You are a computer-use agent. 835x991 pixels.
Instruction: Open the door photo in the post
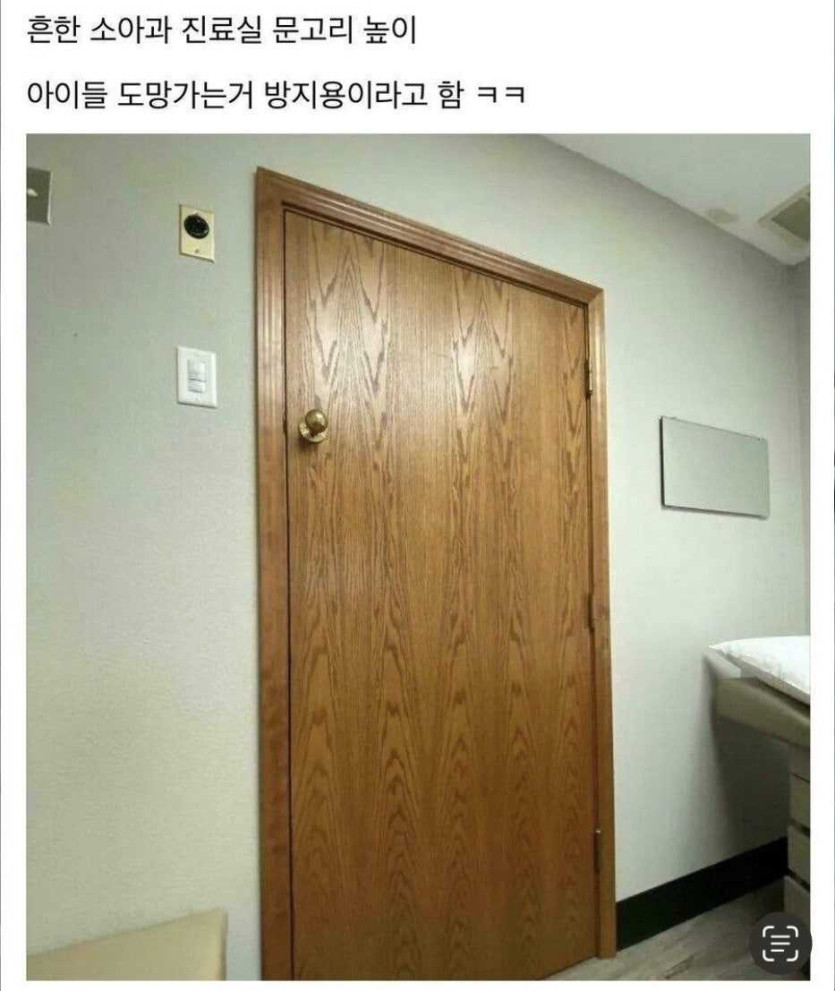pyautogui.click(x=418, y=557)
